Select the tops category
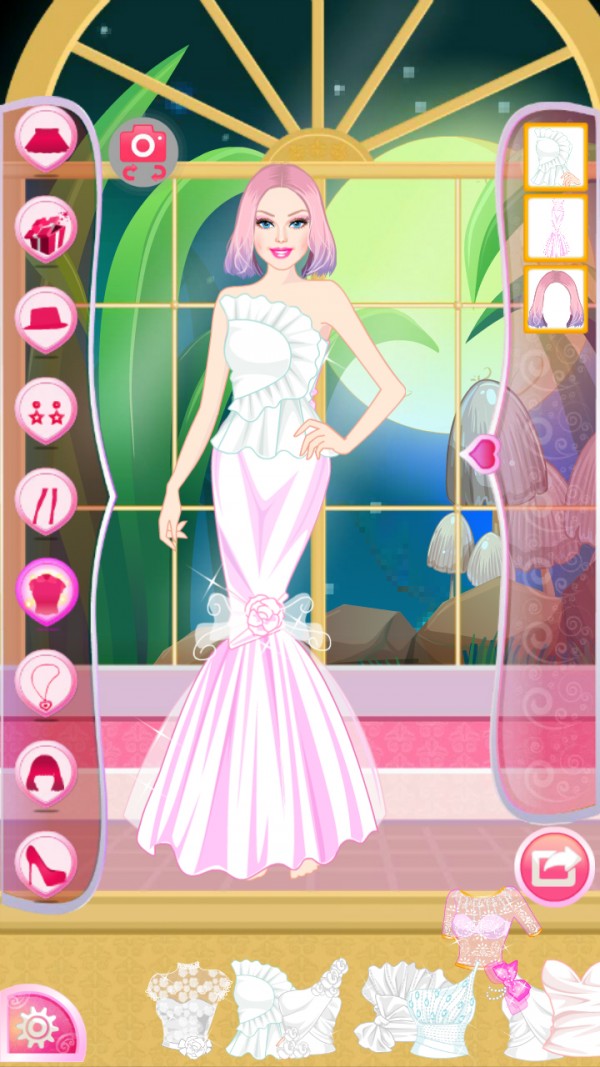Viewport: 600px width, 1067px height. tap(46, 590)
